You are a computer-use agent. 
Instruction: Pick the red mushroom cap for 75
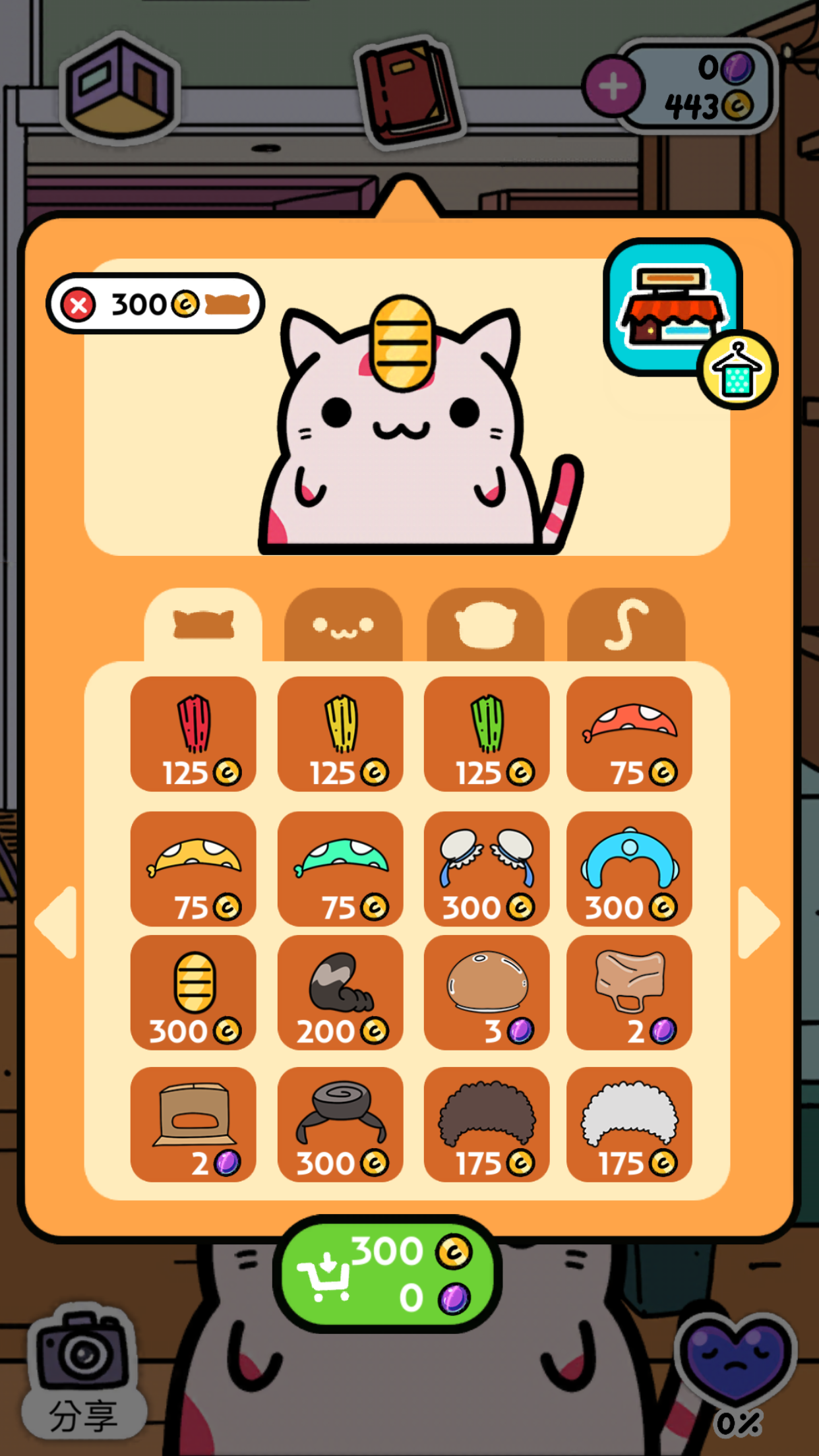click(629, 733)
